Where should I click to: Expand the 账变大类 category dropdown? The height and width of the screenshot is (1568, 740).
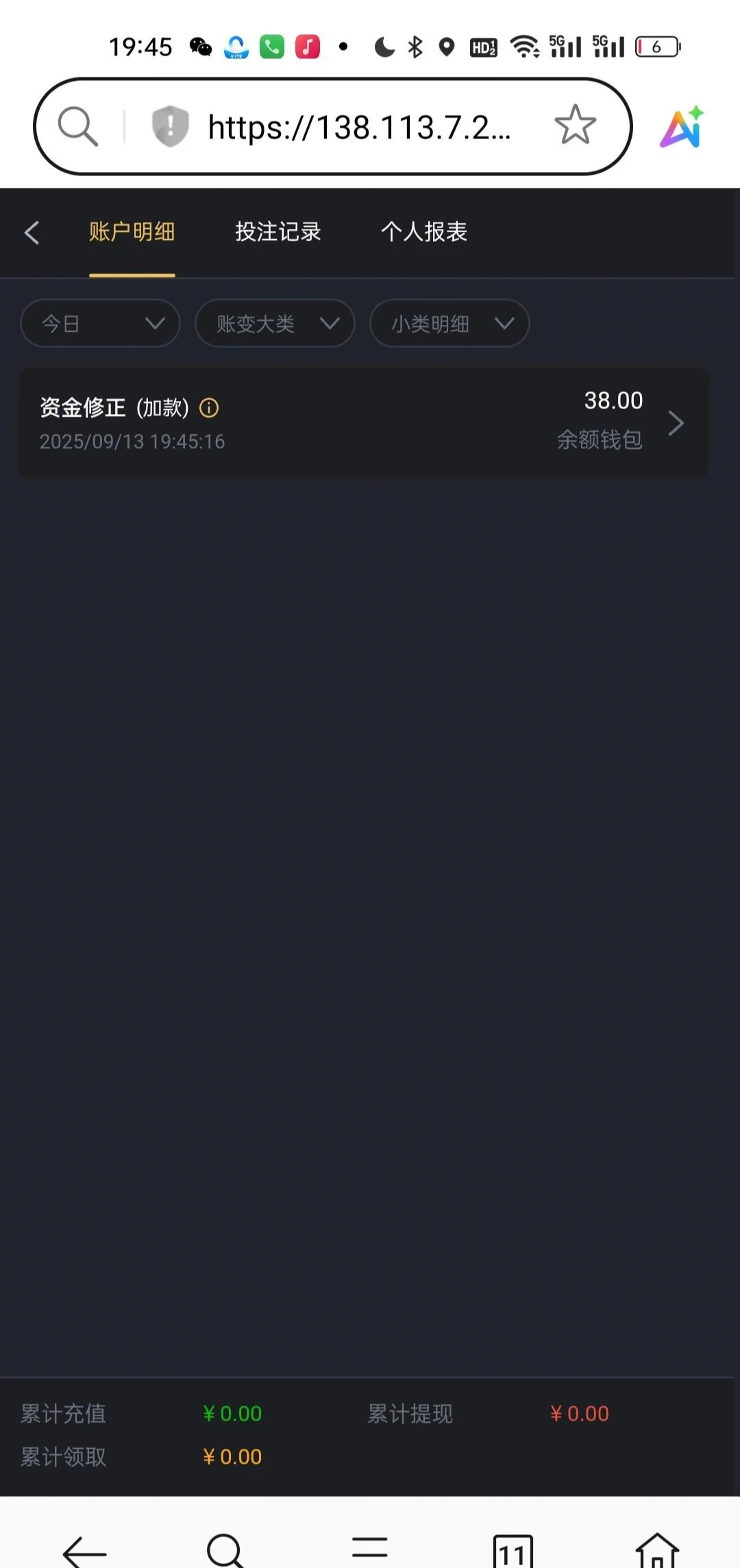[x=274, y=323]
